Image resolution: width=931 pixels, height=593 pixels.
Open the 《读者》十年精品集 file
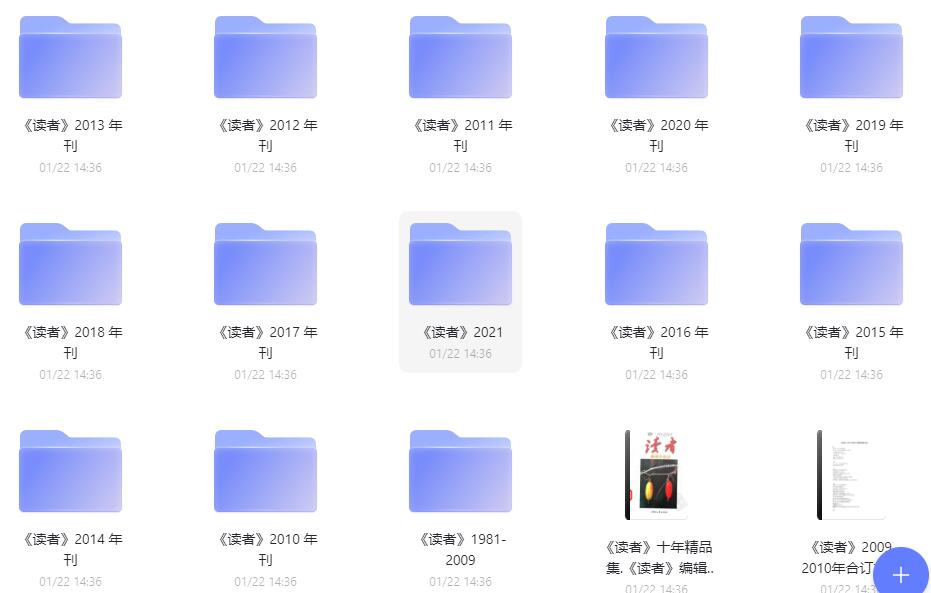[656, 475]
